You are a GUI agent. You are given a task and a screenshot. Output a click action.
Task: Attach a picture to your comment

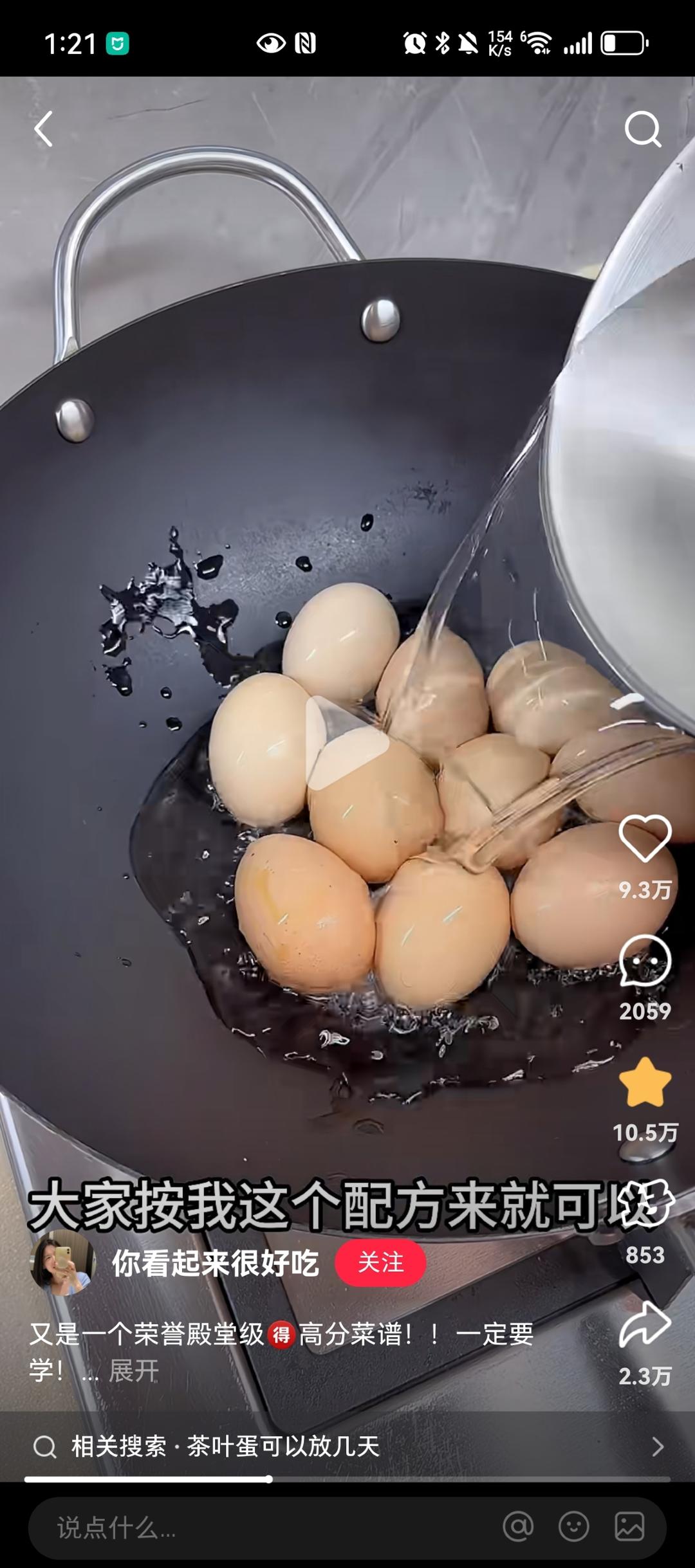coord(629,1527)
